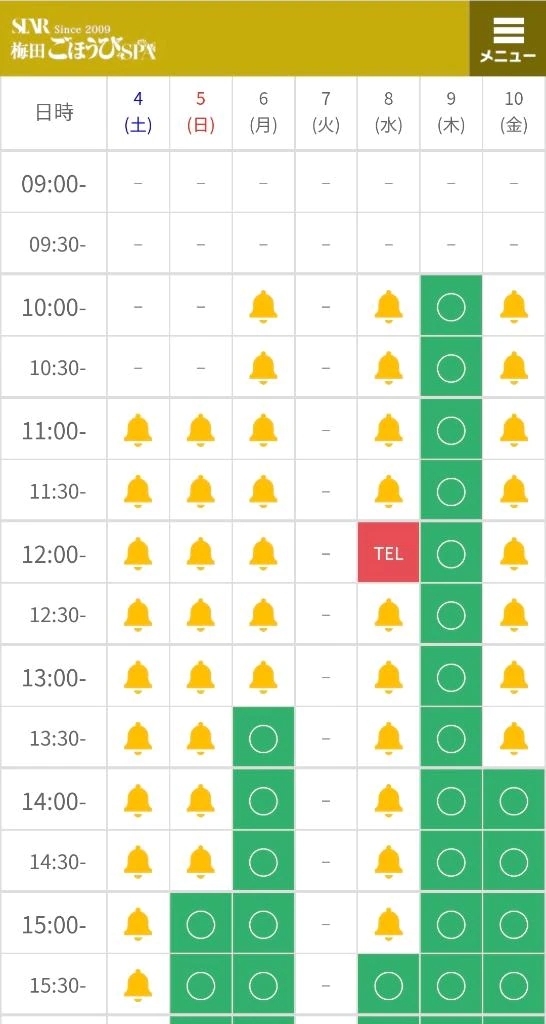Tap the bell for Saturday 11:00

(138, 430)
